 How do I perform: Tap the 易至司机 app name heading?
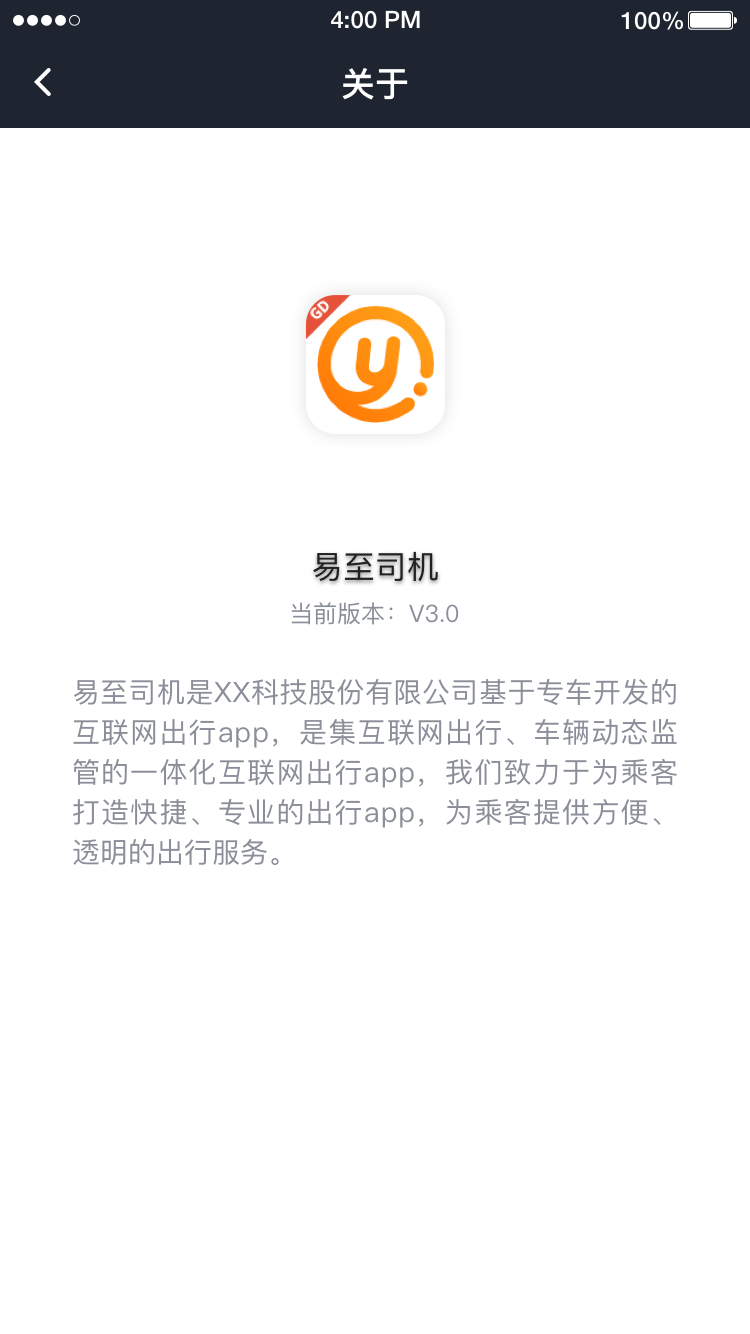click(x=375, y=566)
